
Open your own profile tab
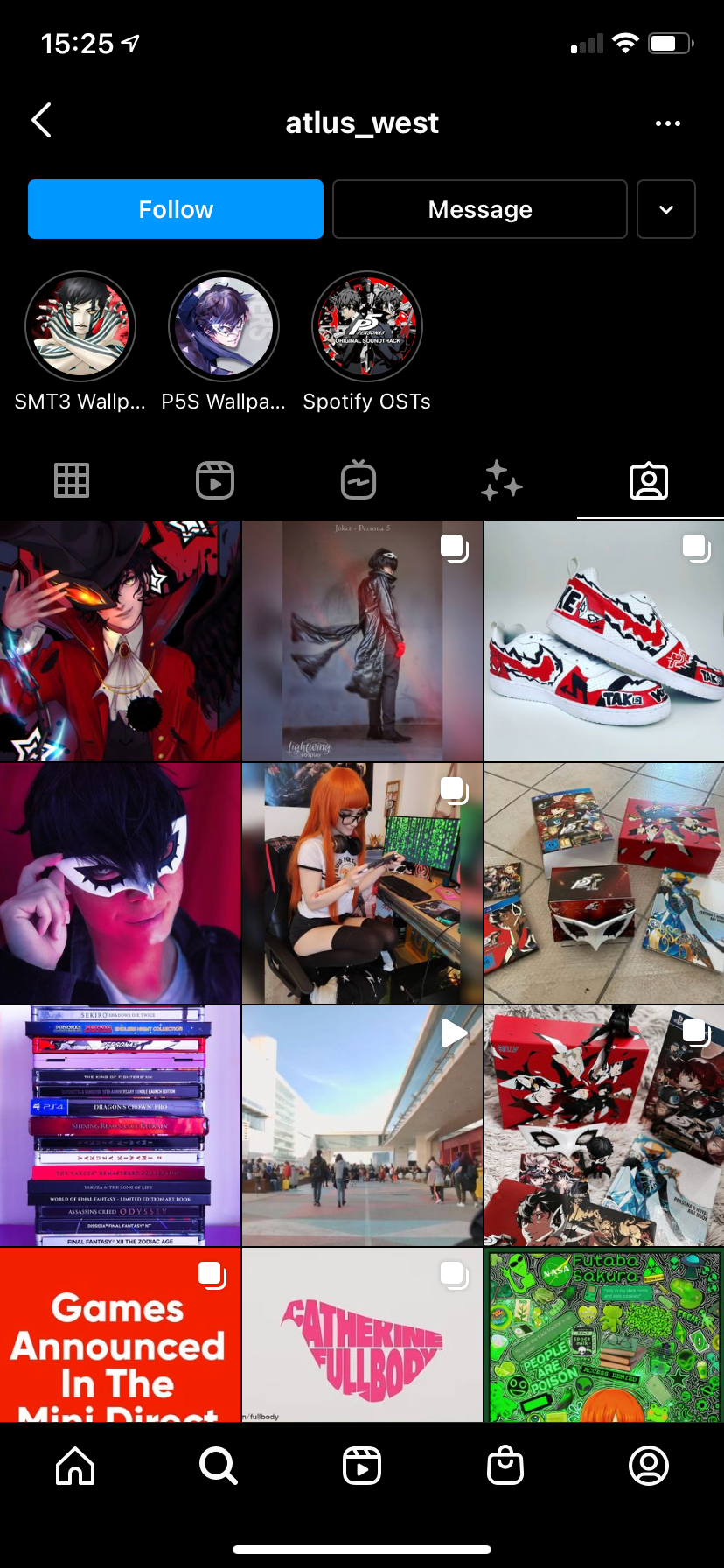click(649, 1466)
